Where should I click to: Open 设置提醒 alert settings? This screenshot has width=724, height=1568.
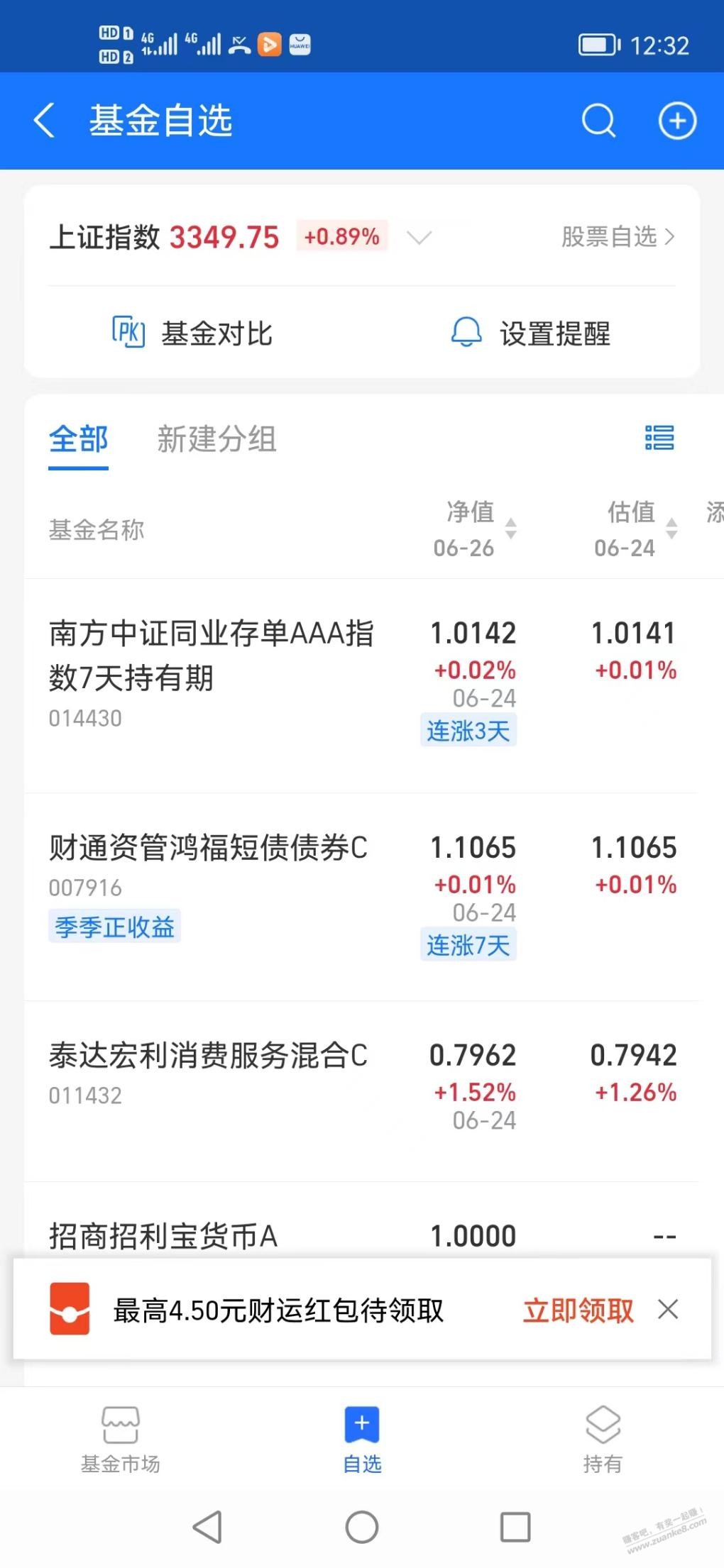(x=531, y=333)
